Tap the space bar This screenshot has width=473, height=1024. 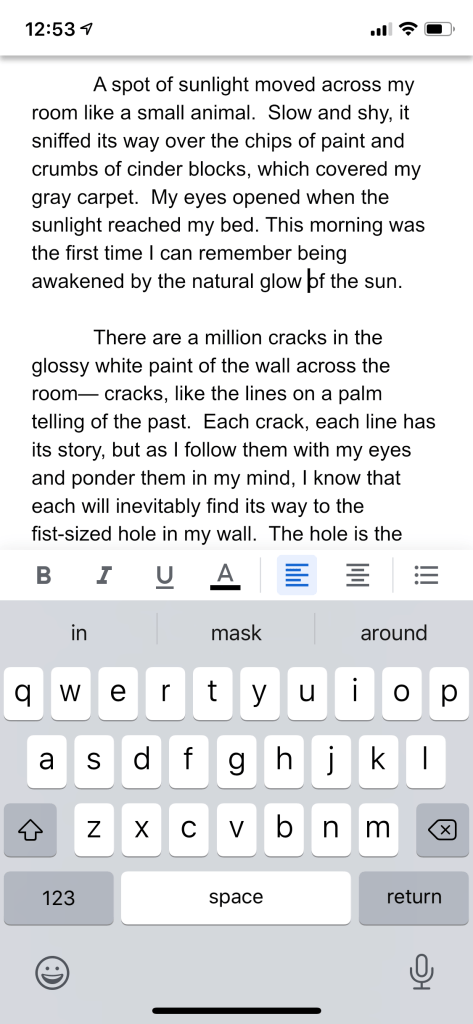[x=236, y=897]
